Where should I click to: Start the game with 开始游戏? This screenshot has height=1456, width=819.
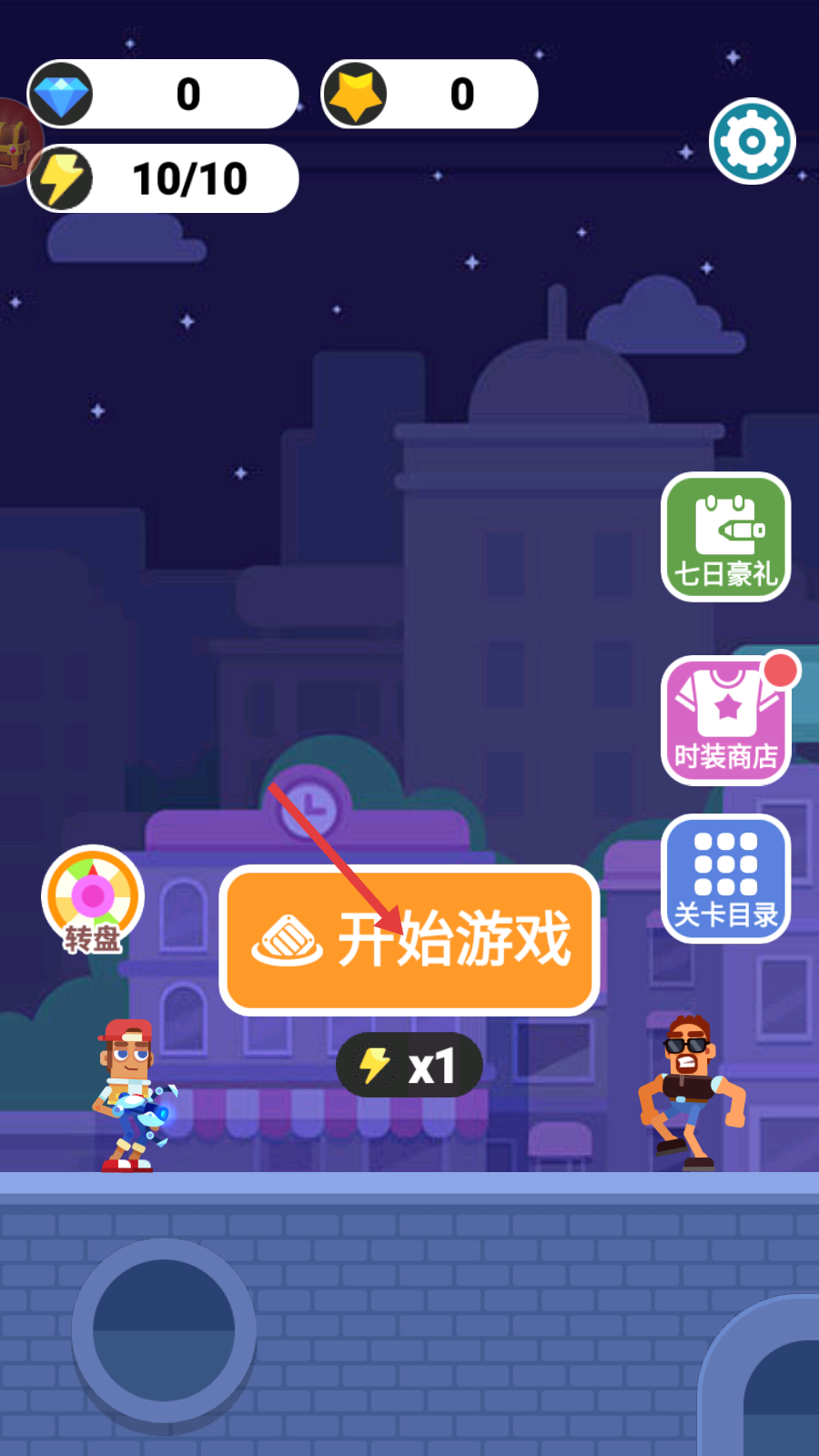(409, 940)
